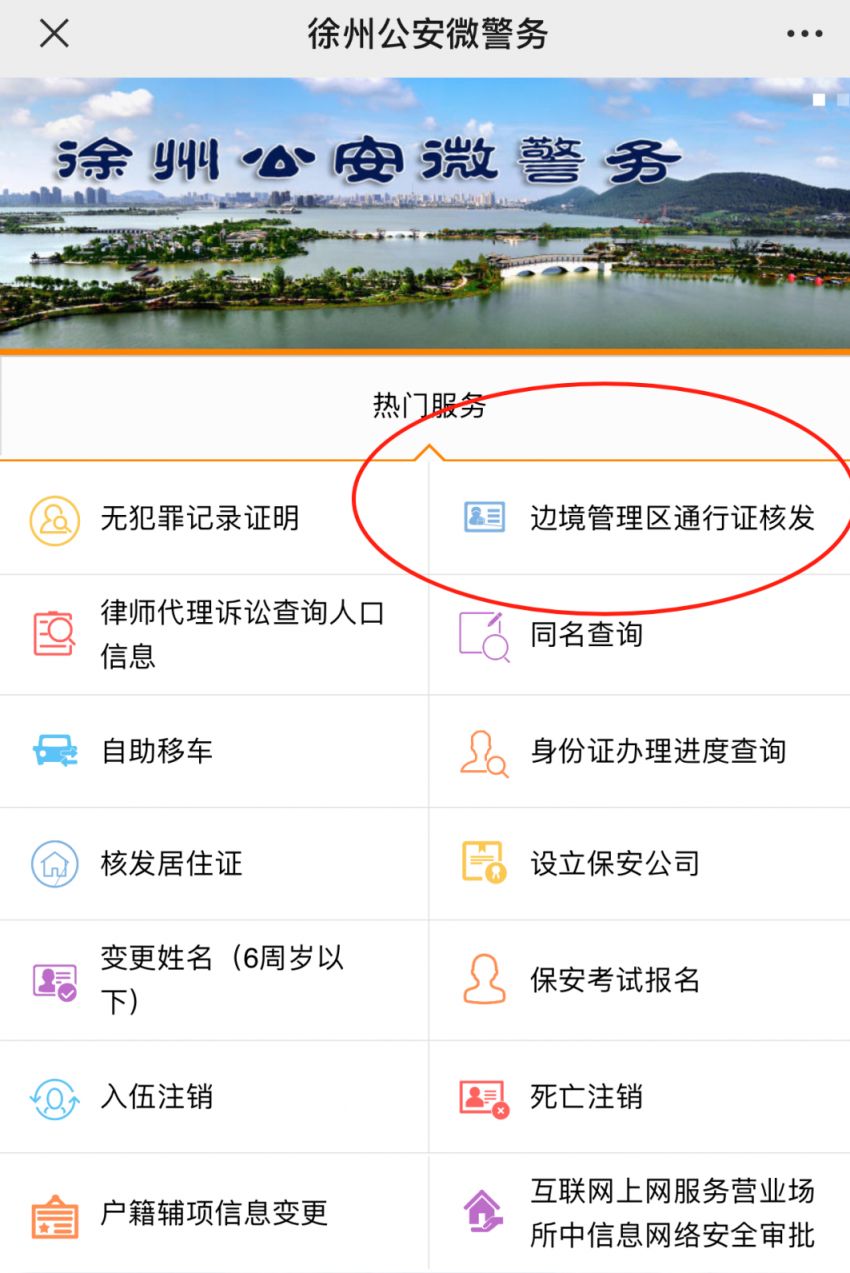Go to 设立保安公司
Viewport: 850px width, 1273px height.
[614, 863]
